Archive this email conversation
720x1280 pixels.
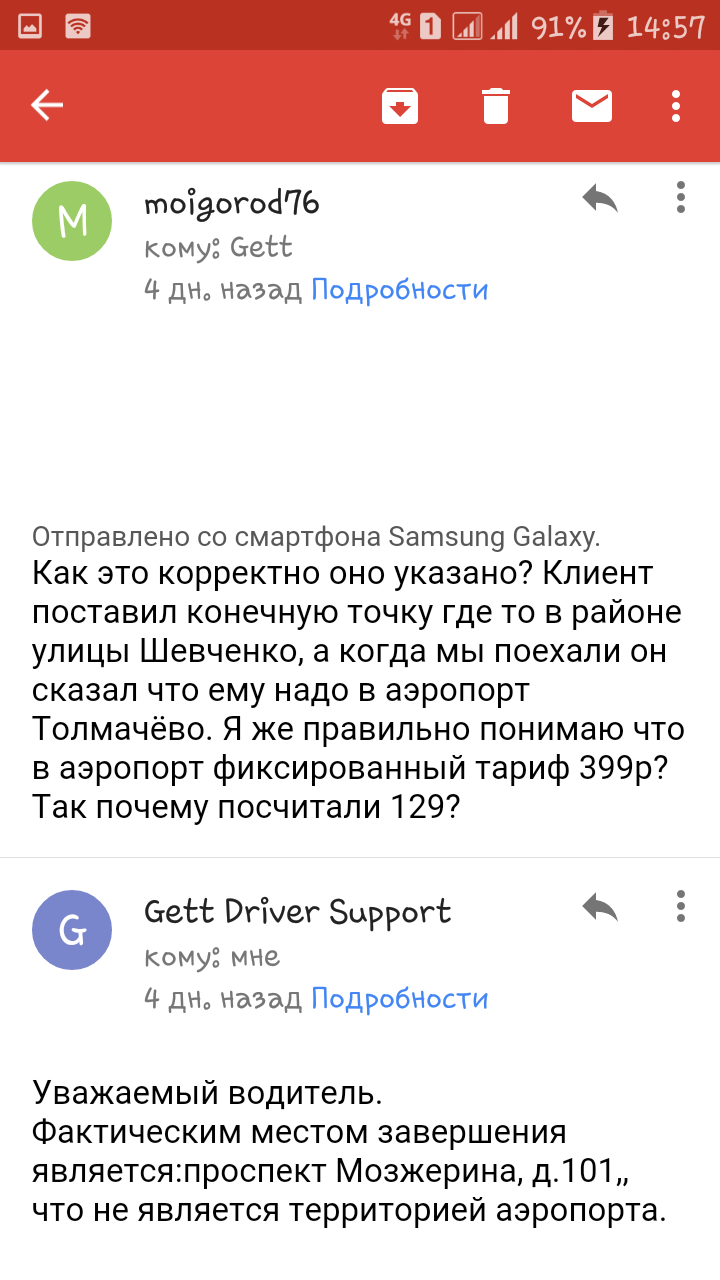400,106
